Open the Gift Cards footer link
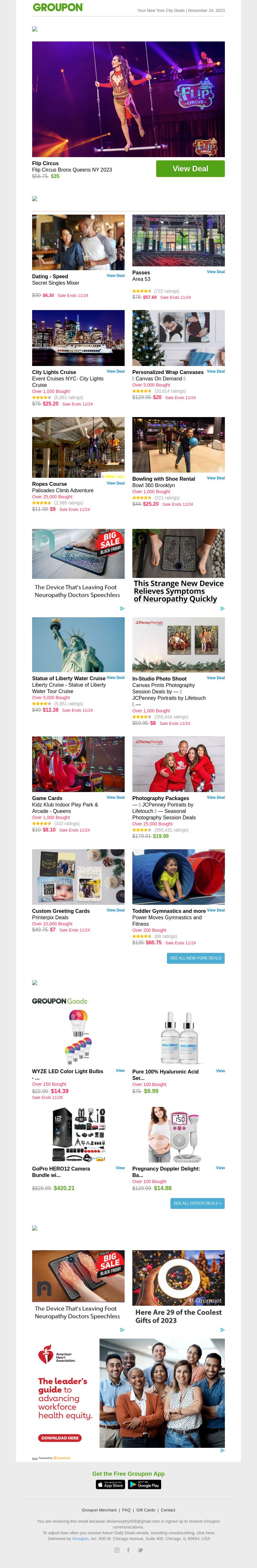Screen dimensions: 257x1568 [146, 1510]
